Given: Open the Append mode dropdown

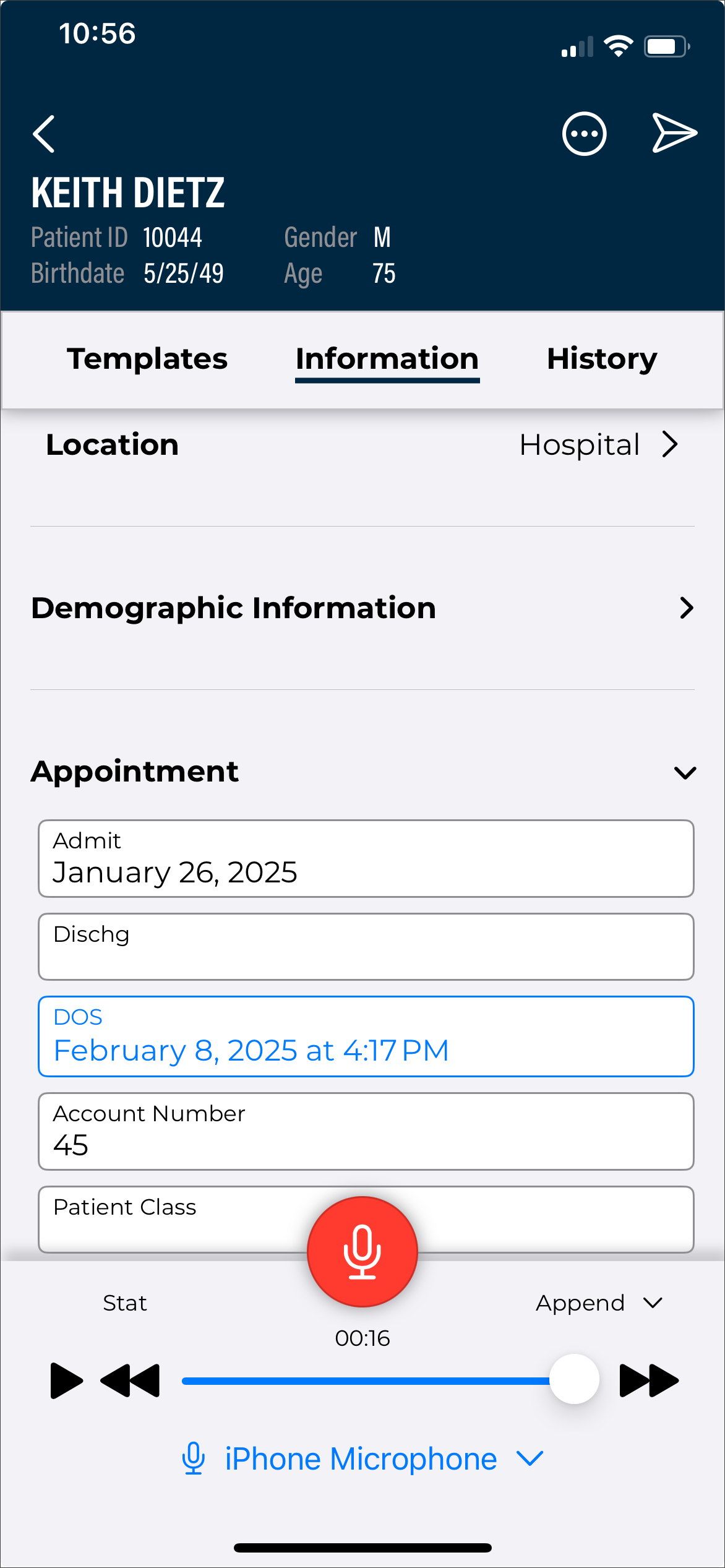Looking at the screenshot, I should point(599,1303).
